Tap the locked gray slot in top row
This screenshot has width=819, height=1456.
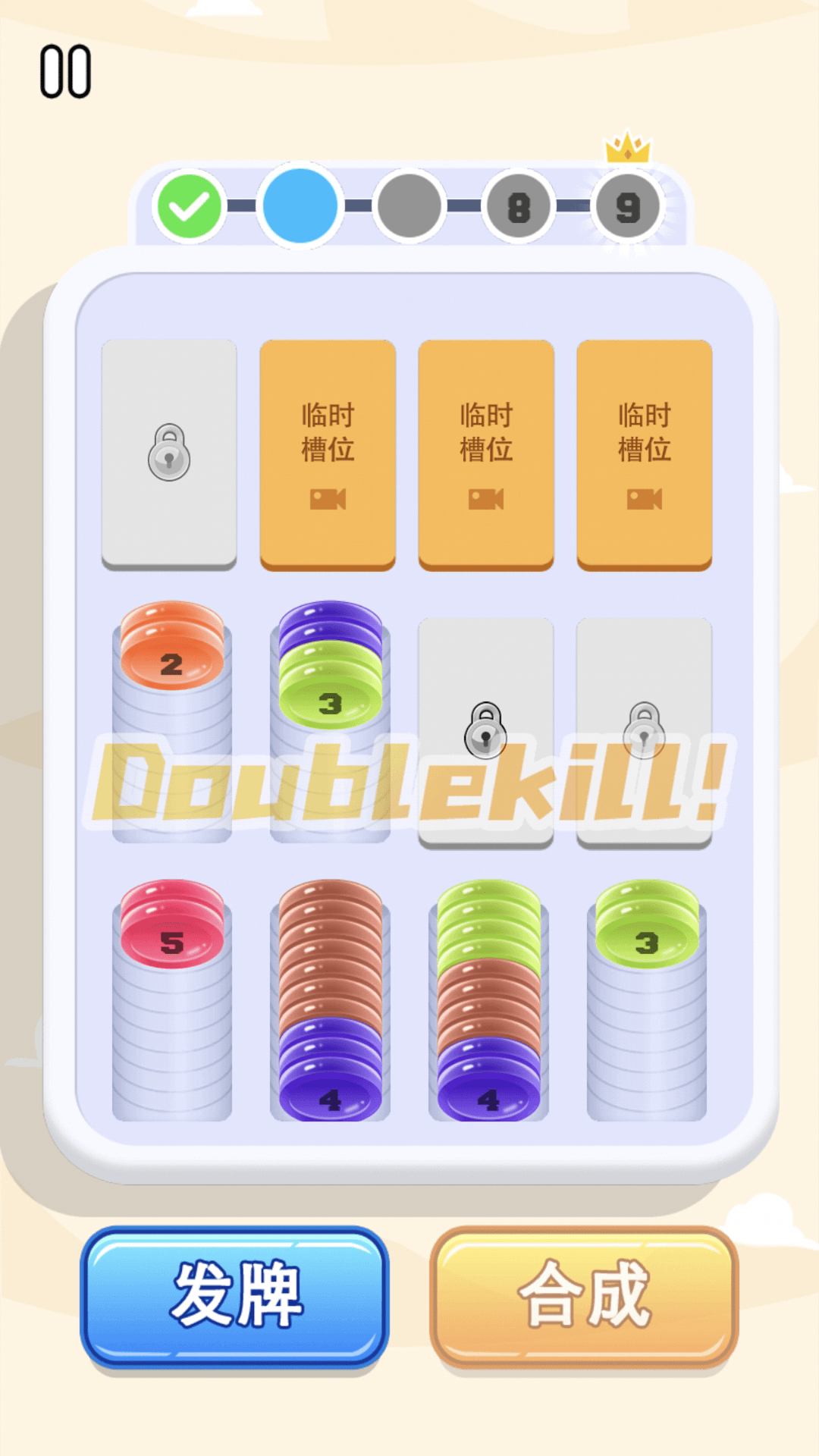pyautogui.click(x=169, y=453)
